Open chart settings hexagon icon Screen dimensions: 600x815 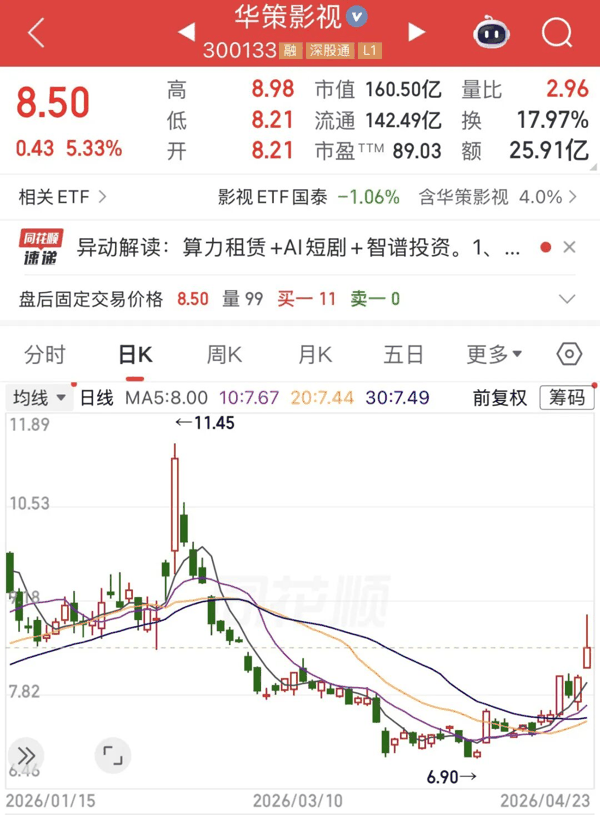pyautogui.click(x=568, y=354)
